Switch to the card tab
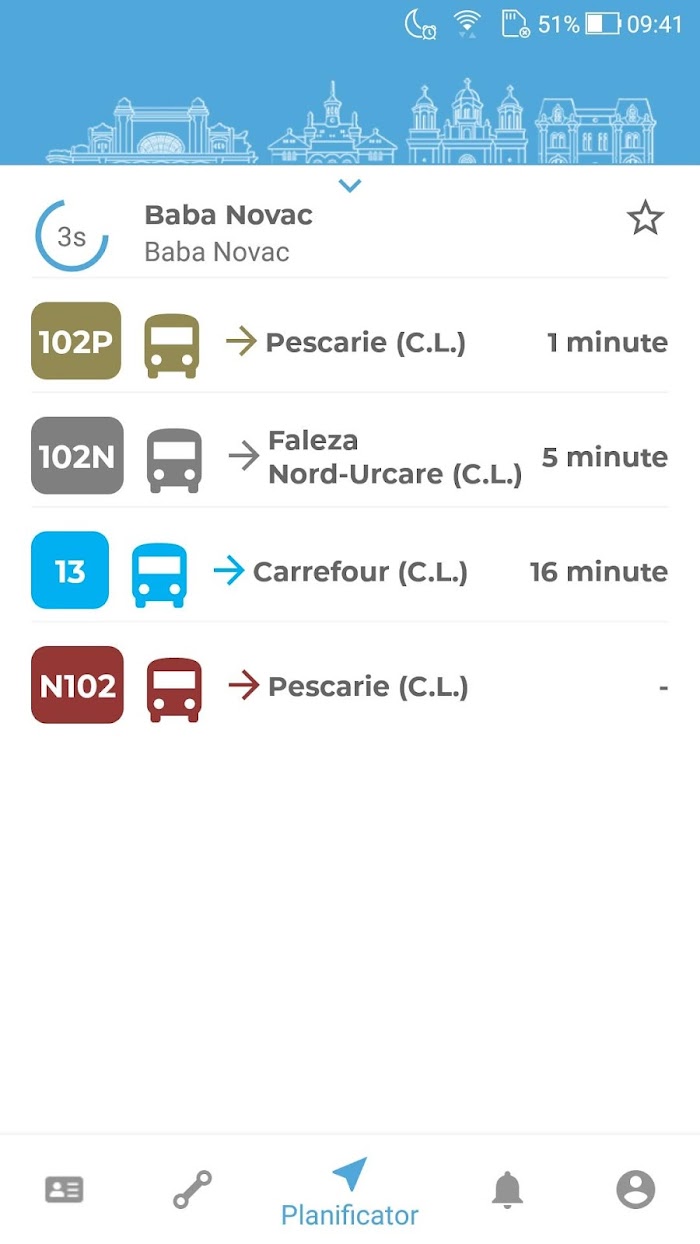Image resolution: width=700 pixels, height=1244 pixels. pyautogui.click(x=65, y=1190)
